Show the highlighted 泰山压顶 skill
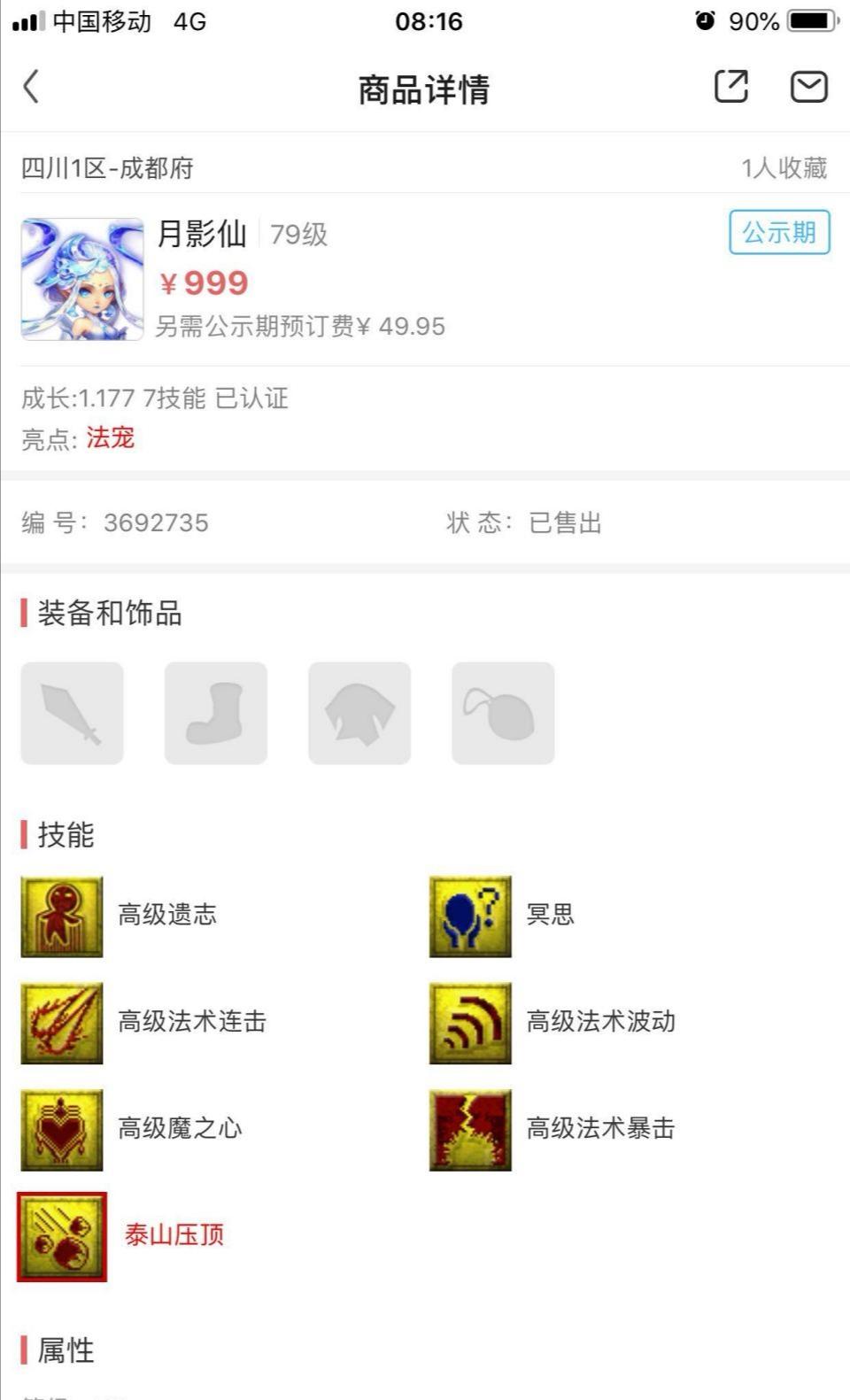 (62, 1237)
